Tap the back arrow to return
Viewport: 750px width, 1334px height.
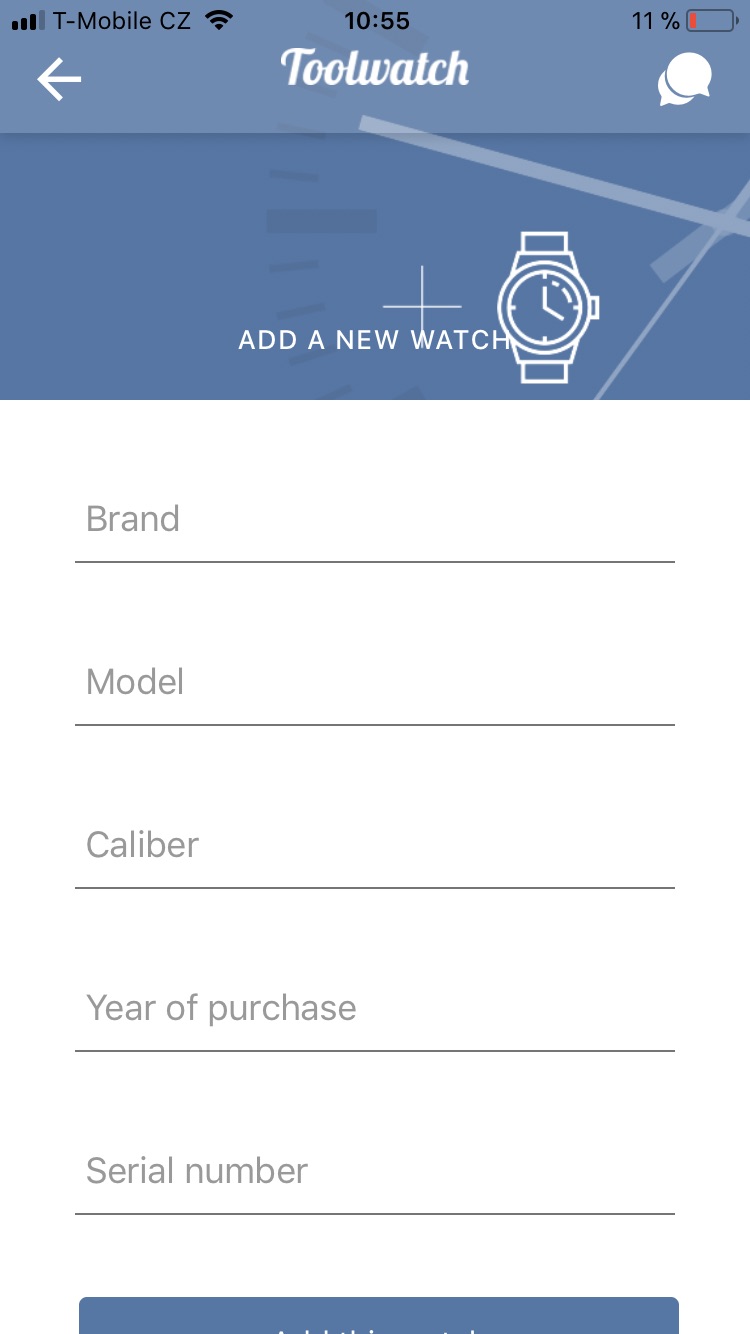pos(58,79)
